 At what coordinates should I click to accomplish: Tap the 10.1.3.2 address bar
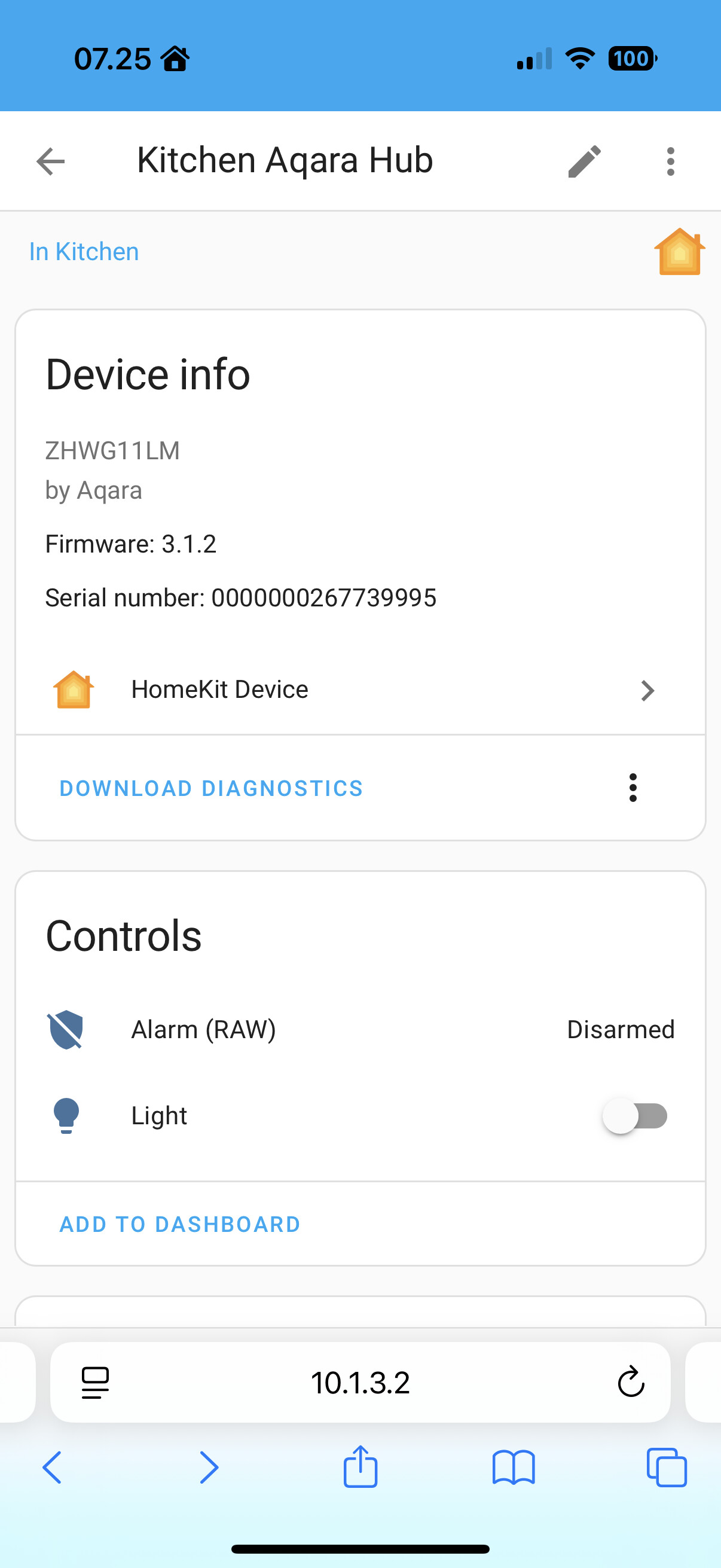tap(360, 1383)
